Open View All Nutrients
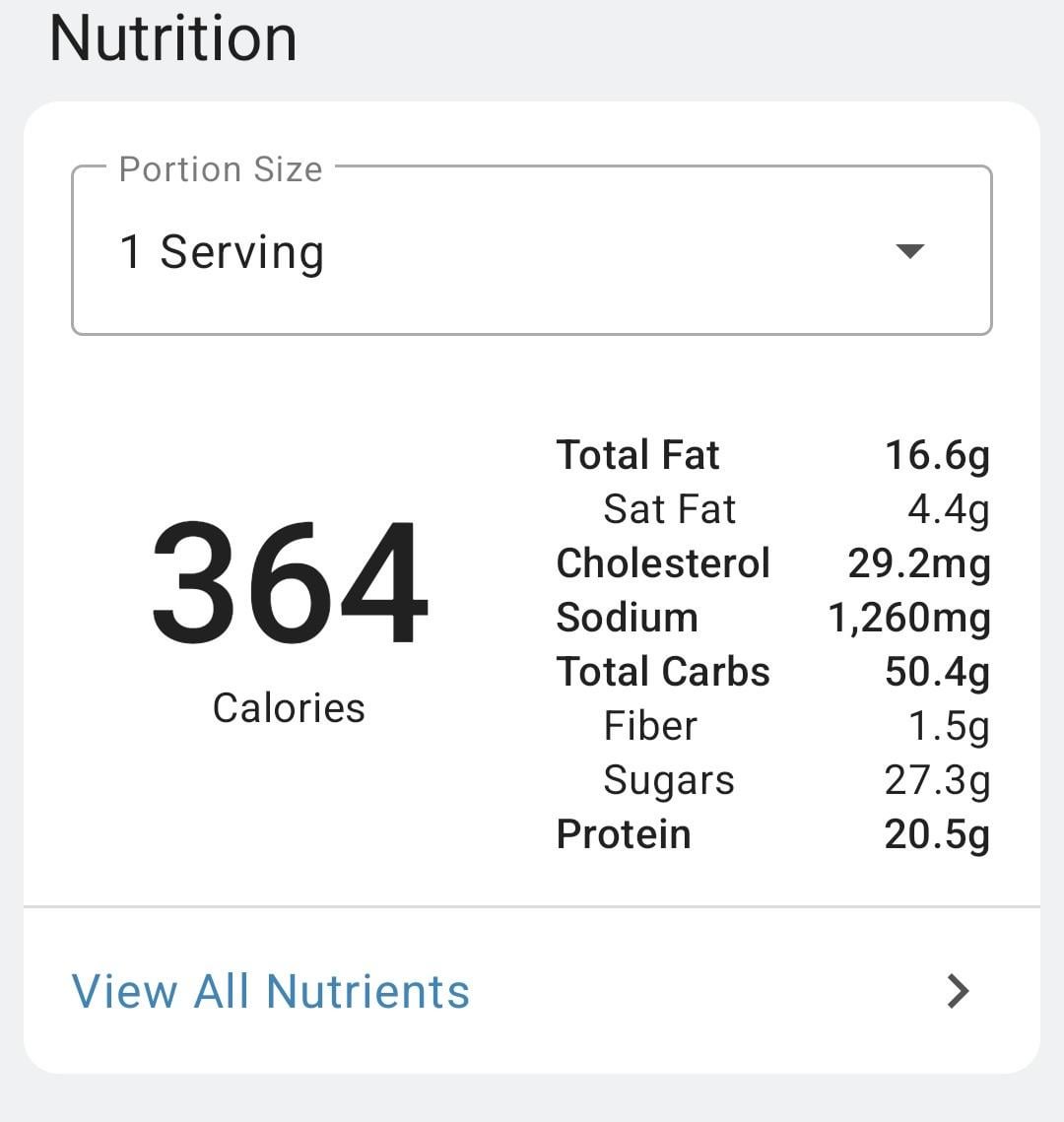This screenshot has height=1122, width=1064. point(271,991)
